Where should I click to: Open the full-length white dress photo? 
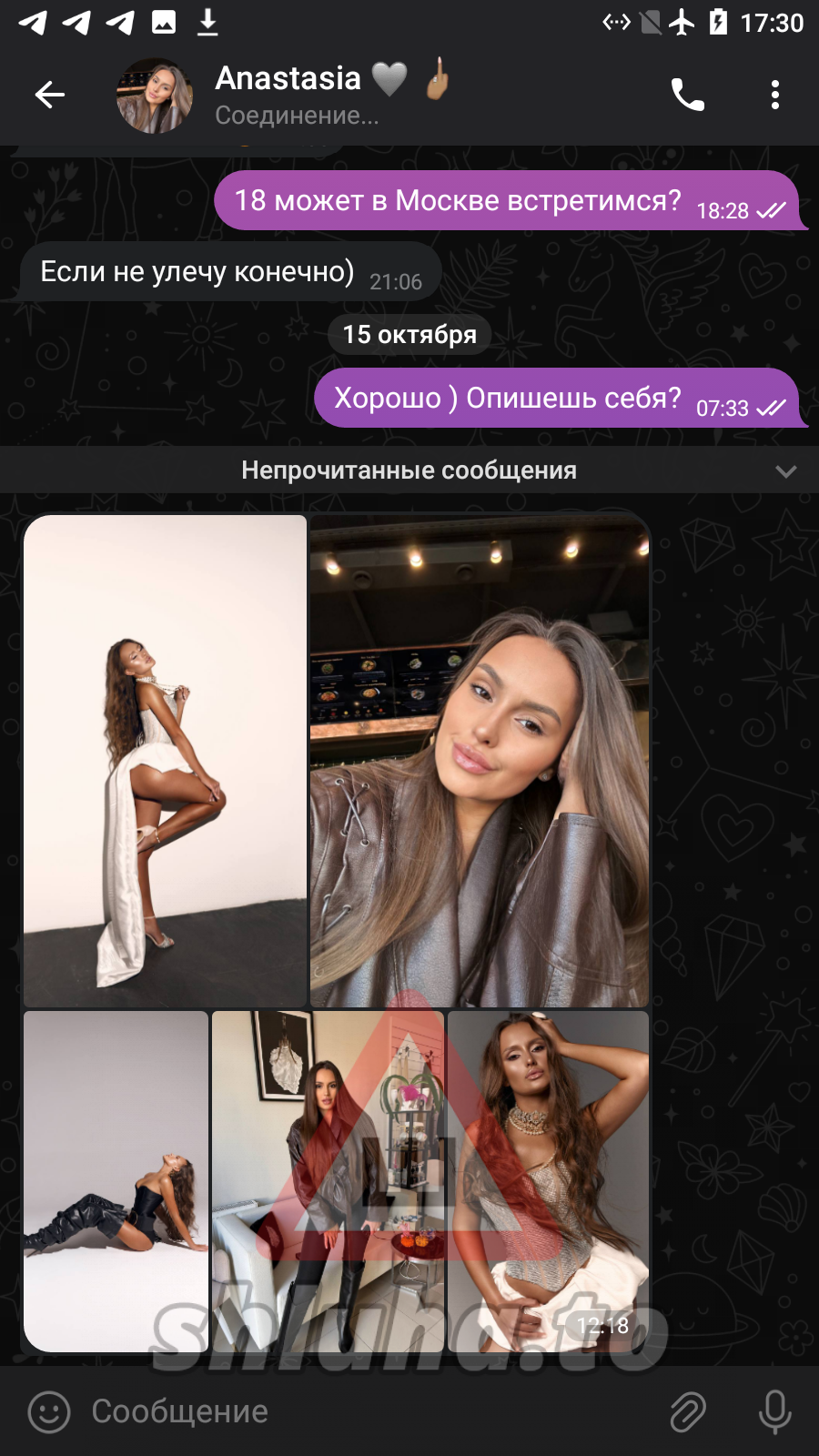point(165,760)
